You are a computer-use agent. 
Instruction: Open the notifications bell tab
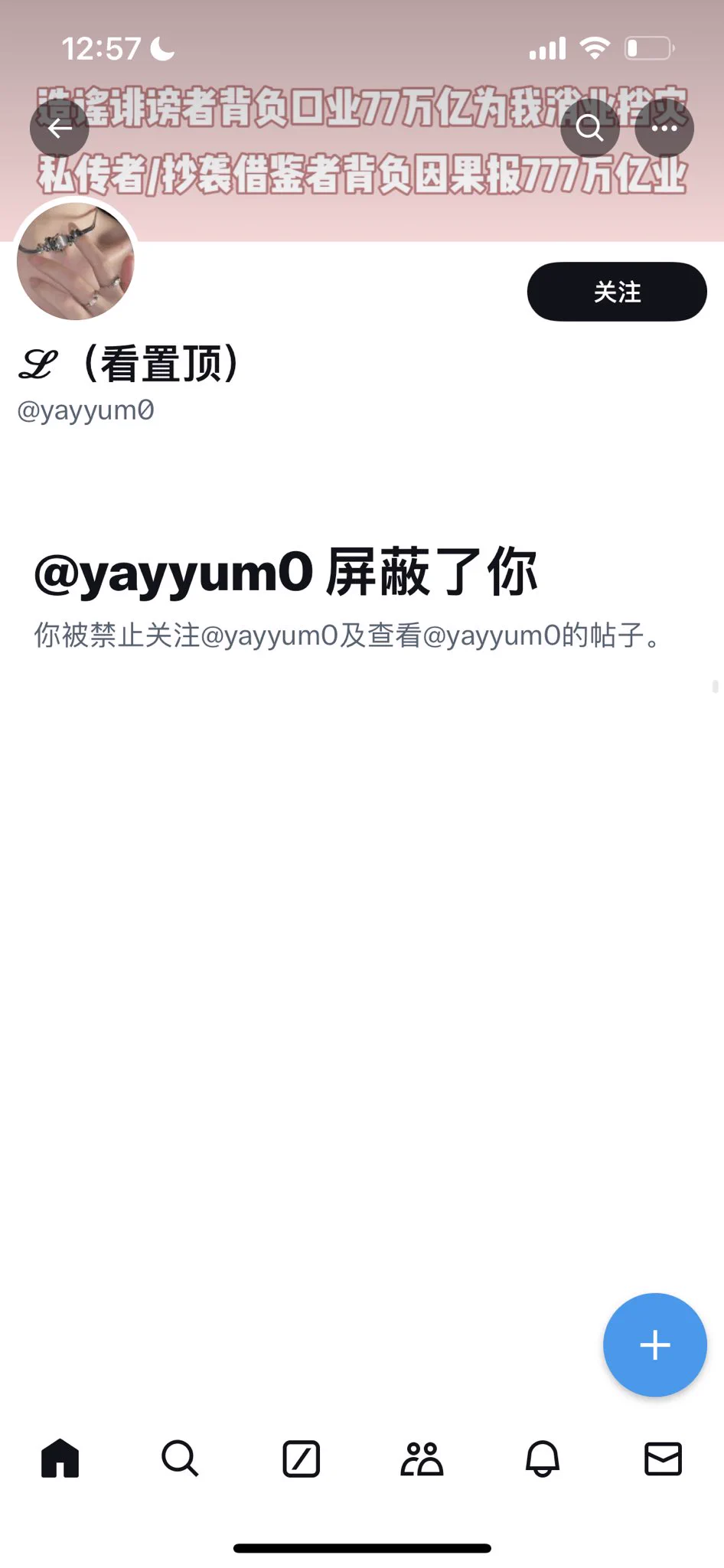point(543,1458)
